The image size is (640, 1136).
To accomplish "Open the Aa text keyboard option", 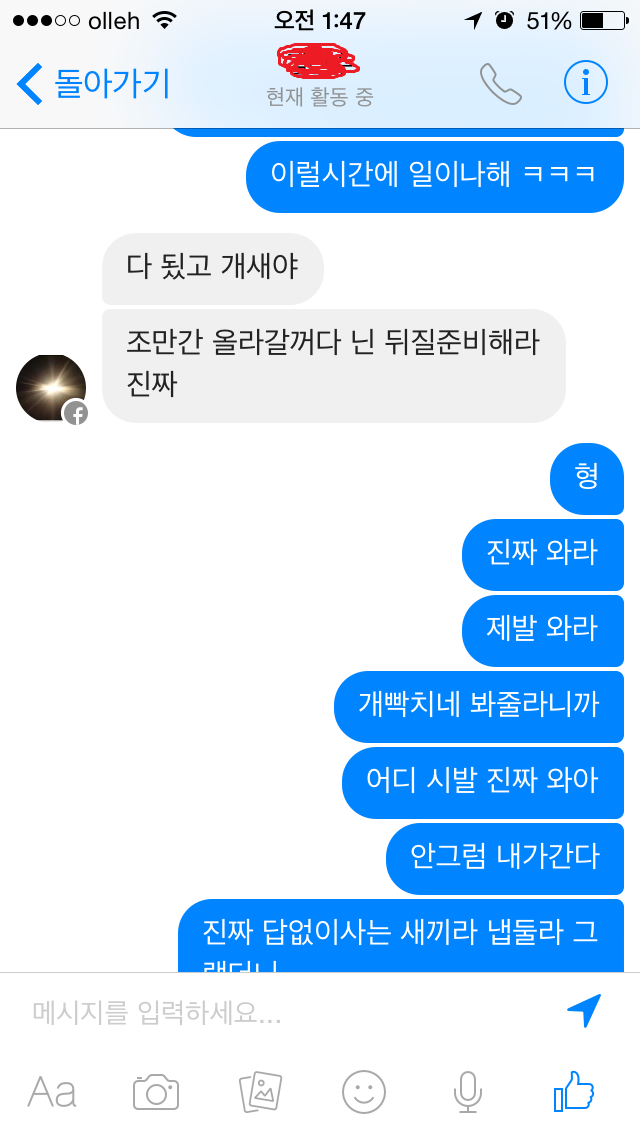I will tap(52, 1091).
